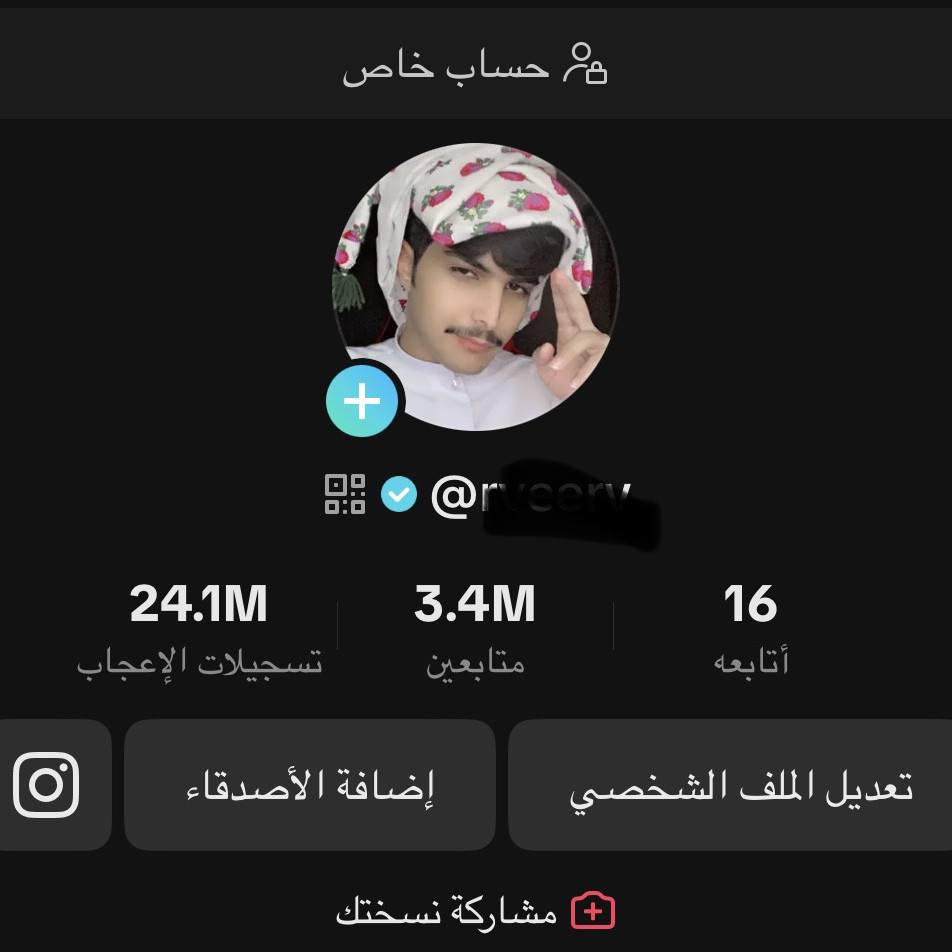Viewport: 952px width, 952px height.
Task: View the 3.4M متابعين followers list
Action: coord(475,628)
